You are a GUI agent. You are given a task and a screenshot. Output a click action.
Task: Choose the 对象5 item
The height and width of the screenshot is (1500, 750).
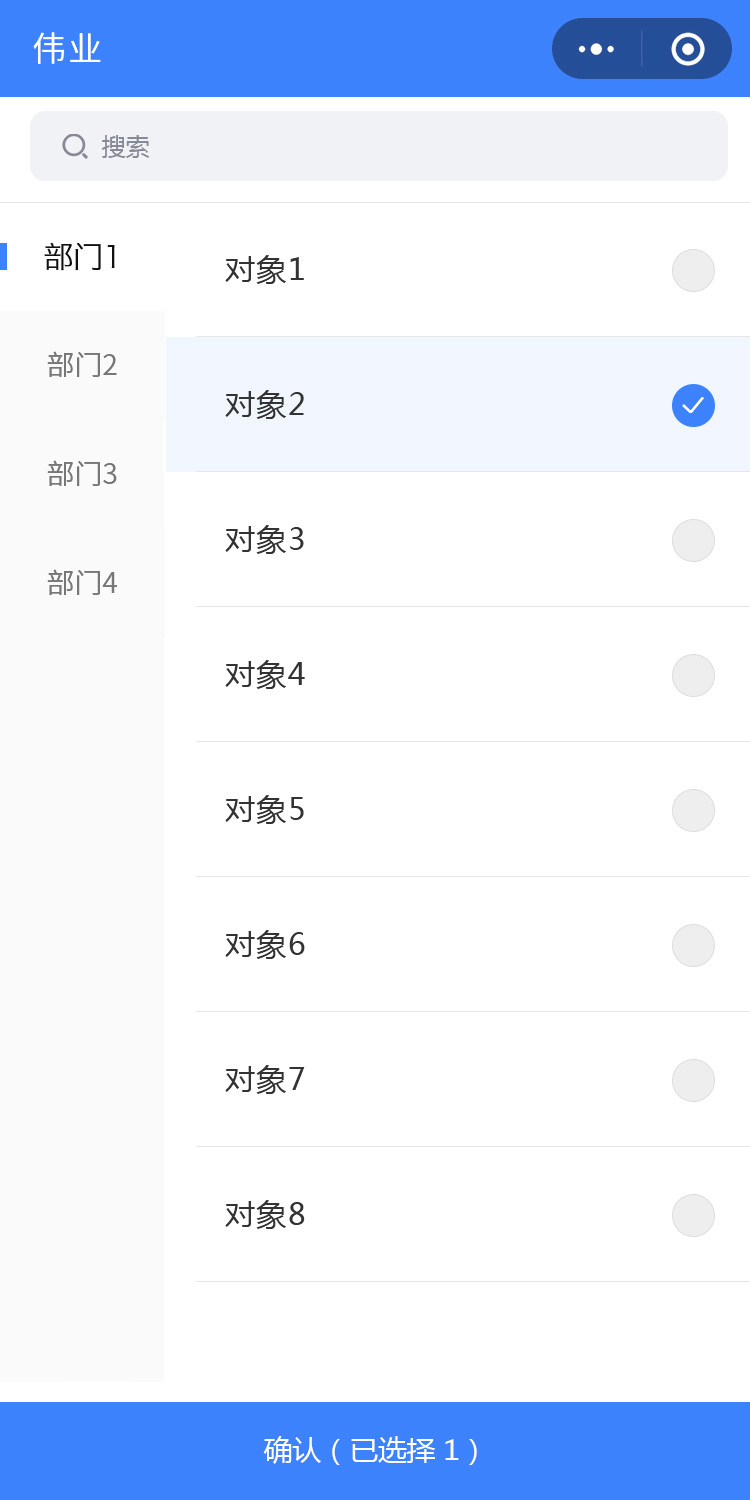[693, 810]
